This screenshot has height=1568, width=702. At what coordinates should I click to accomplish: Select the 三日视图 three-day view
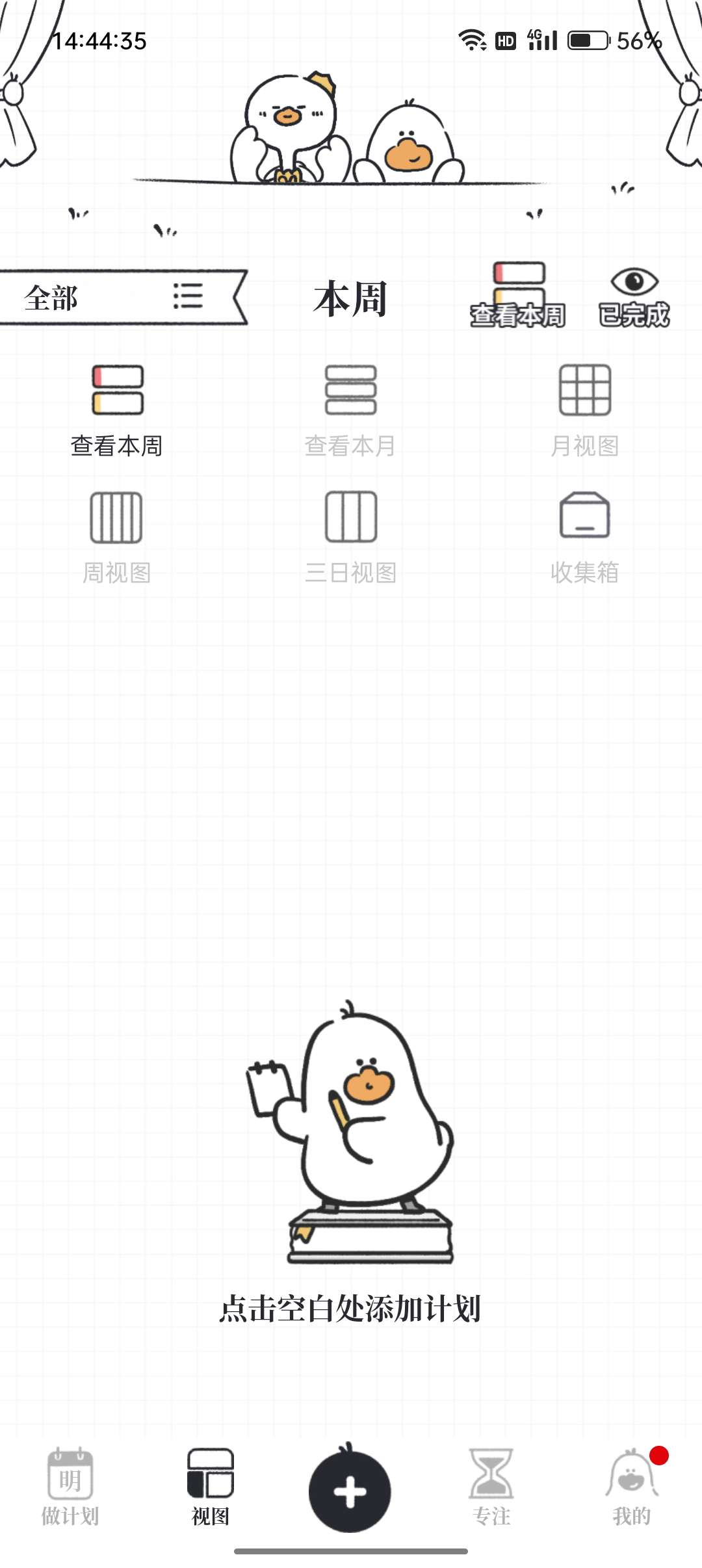(x=350, y=517)
